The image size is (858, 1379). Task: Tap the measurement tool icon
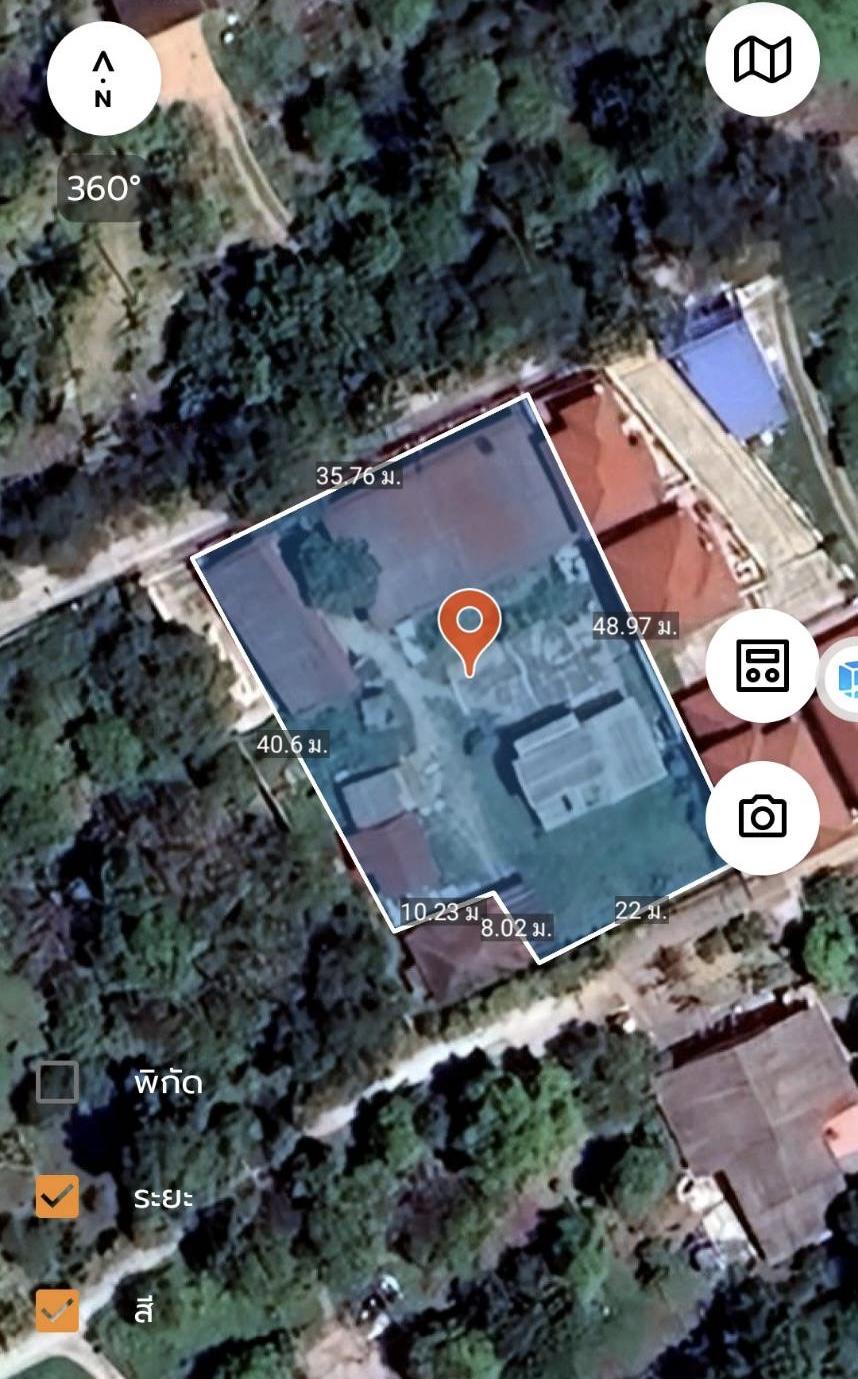point(762,666)
